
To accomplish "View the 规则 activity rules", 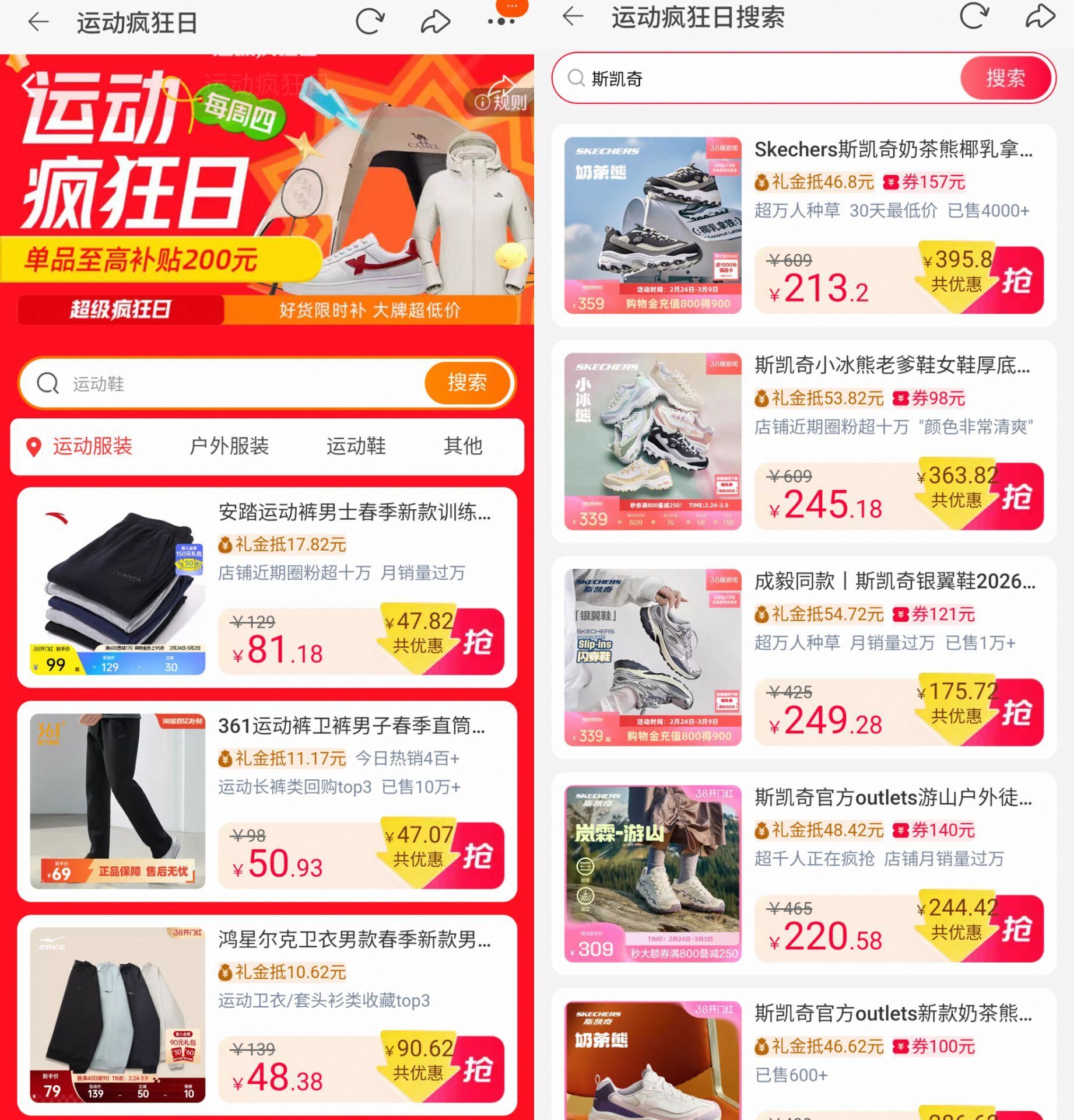I will coord(500,102).
